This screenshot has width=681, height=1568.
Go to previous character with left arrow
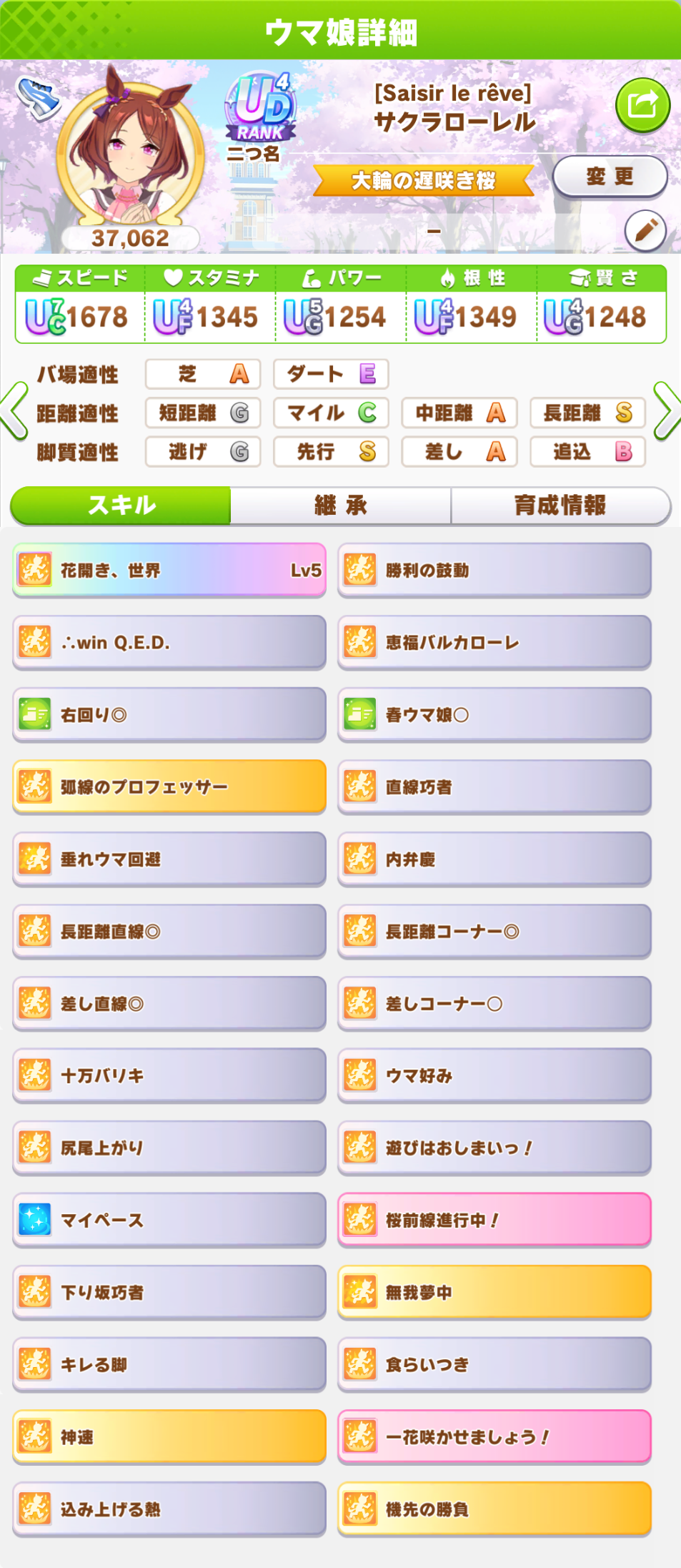14,411
